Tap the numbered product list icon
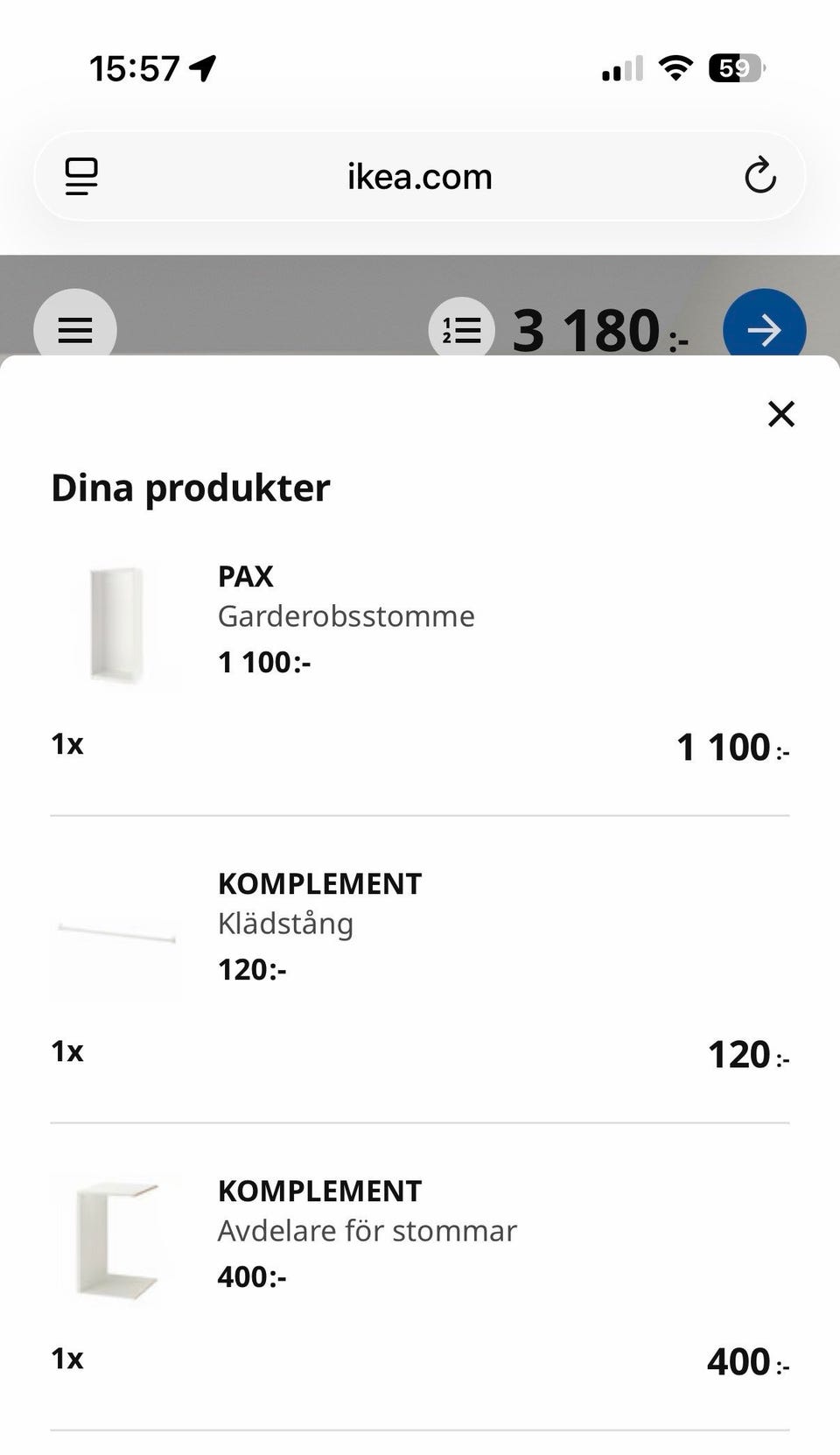This screenshot has width=840, height=1455. pos(461,329)
